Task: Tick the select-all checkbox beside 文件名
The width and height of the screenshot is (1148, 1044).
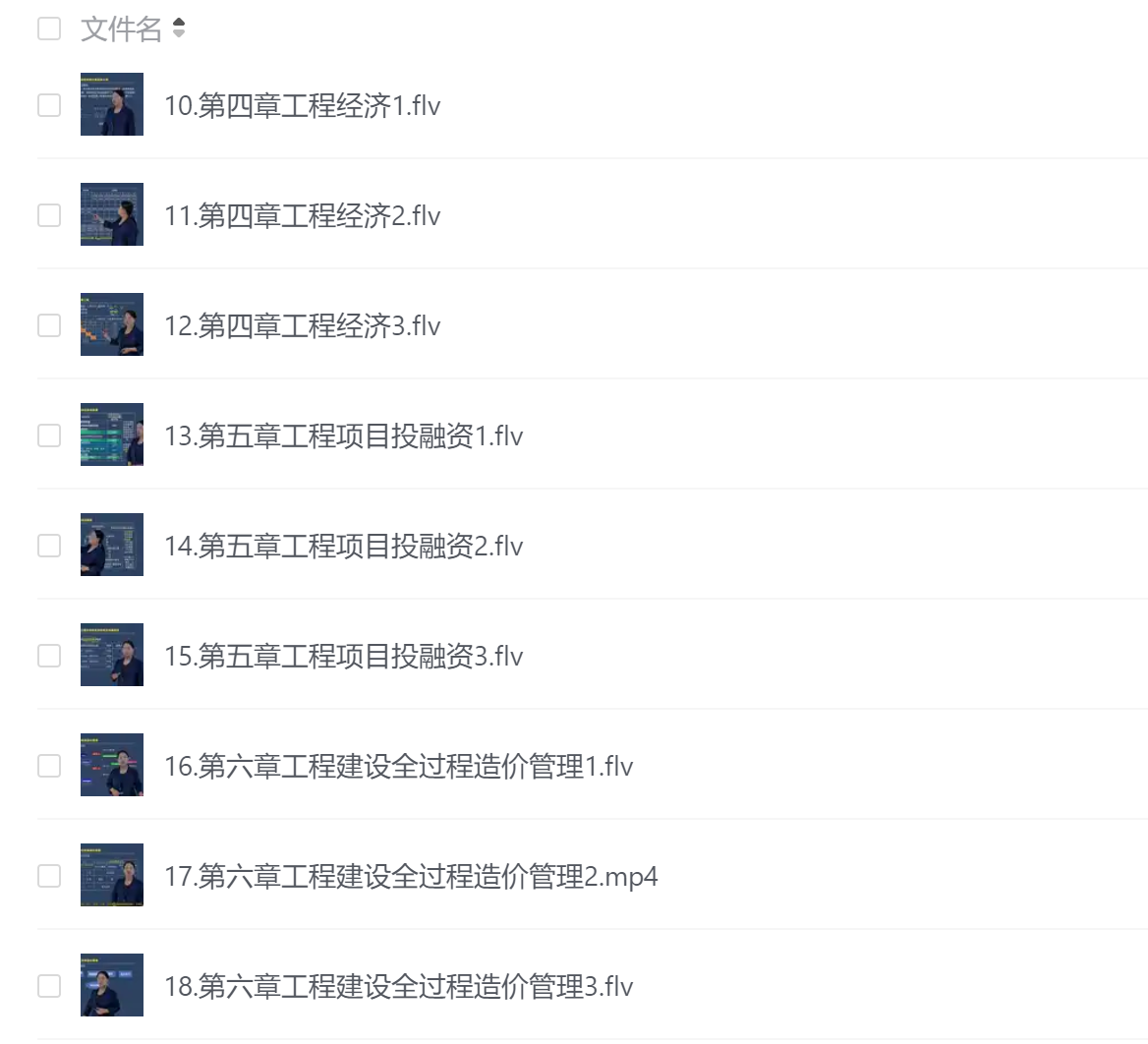Action: [x=49, y=29]
